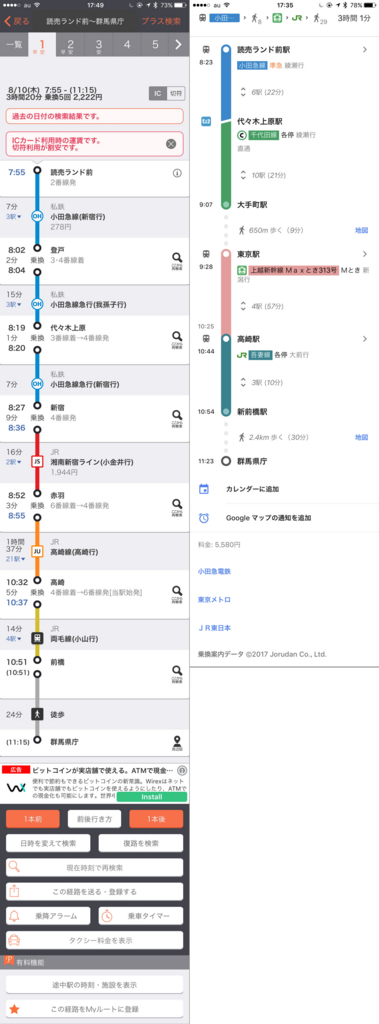This screenshot has height=1024, width=379.
Task: Search the return route with 復路を検索
Action: coord(140,844)
